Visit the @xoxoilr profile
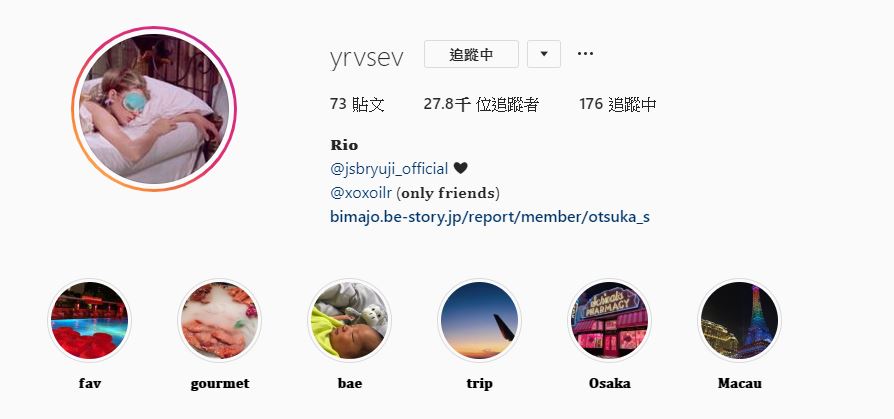 (361, 192)
